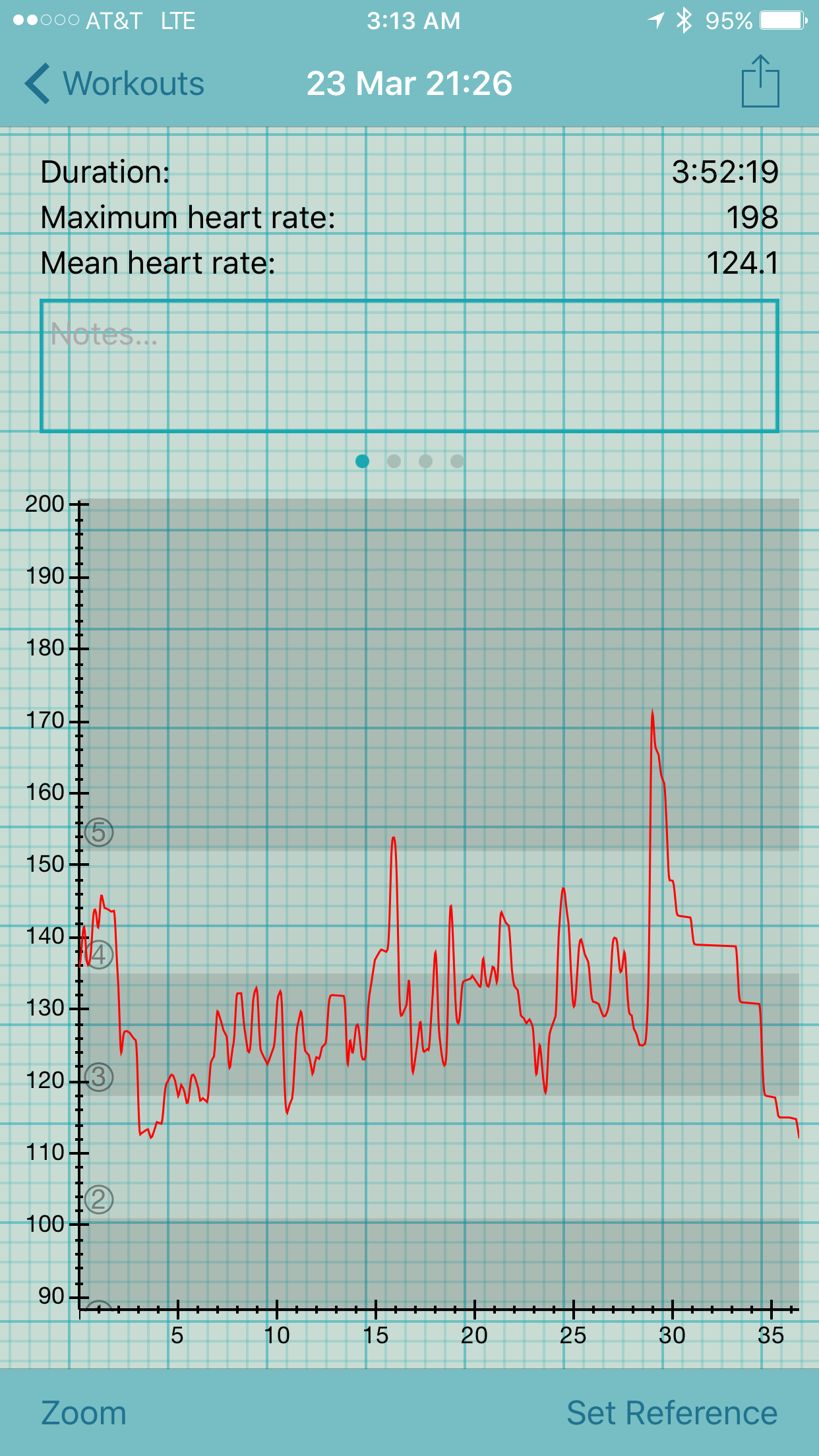Tap Set Reference
This screenshot has height=1456, width=819.
pos(672,1413)
